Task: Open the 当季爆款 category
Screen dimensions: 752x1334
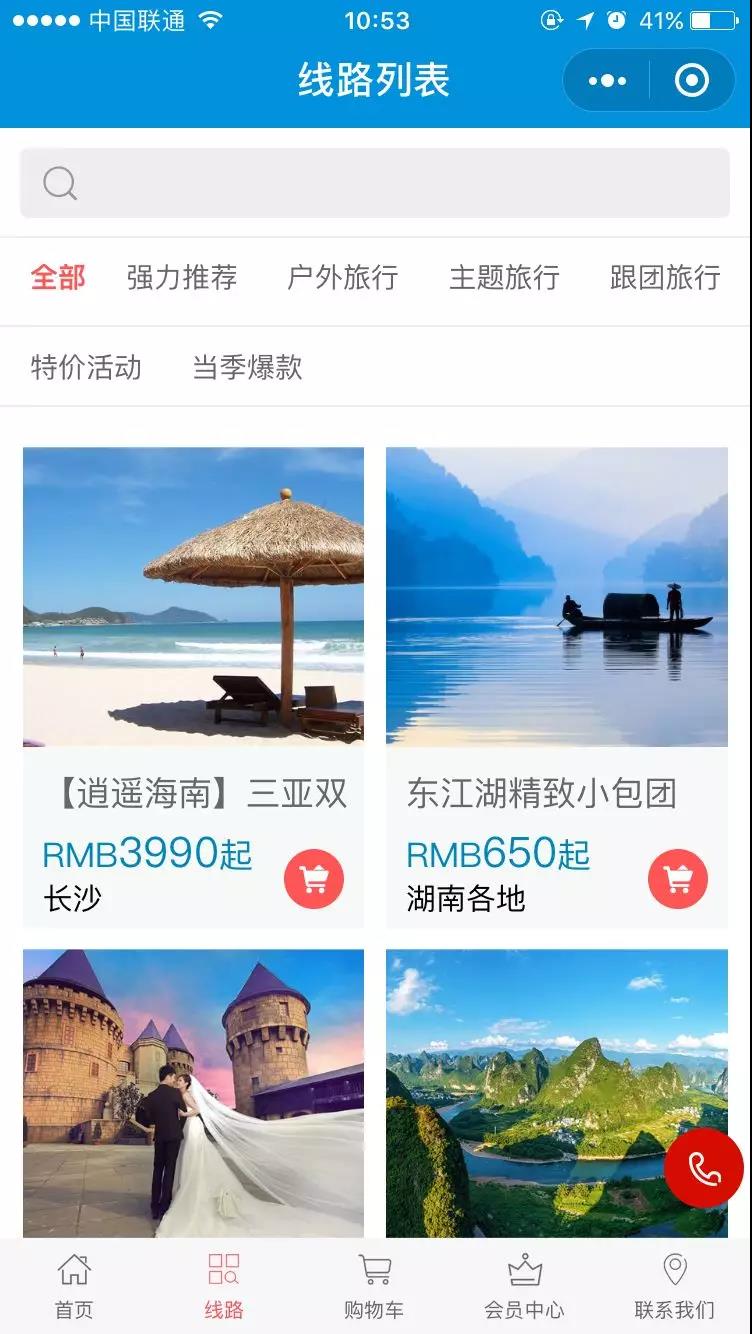Action: [247, 367]
